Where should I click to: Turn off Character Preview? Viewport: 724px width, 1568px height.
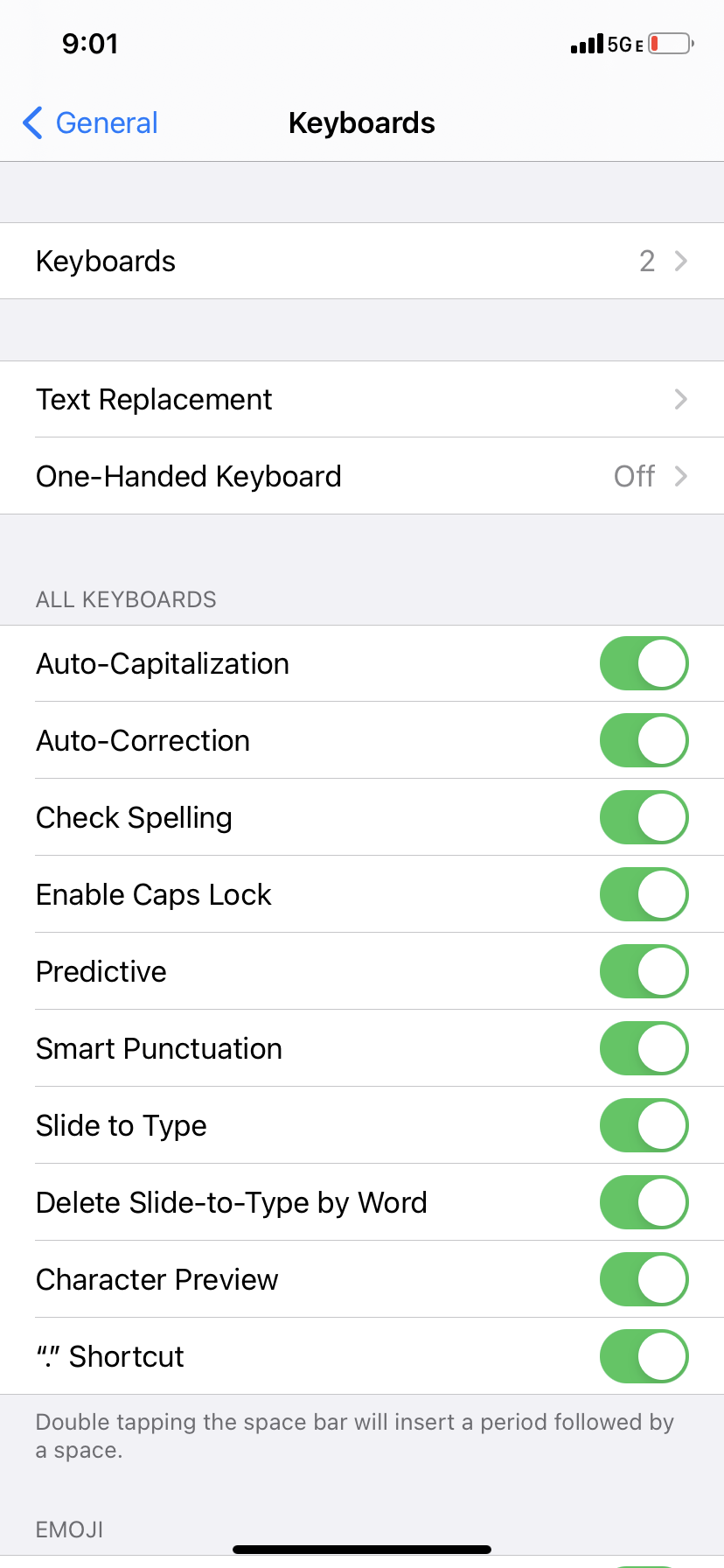point(644,1279)
